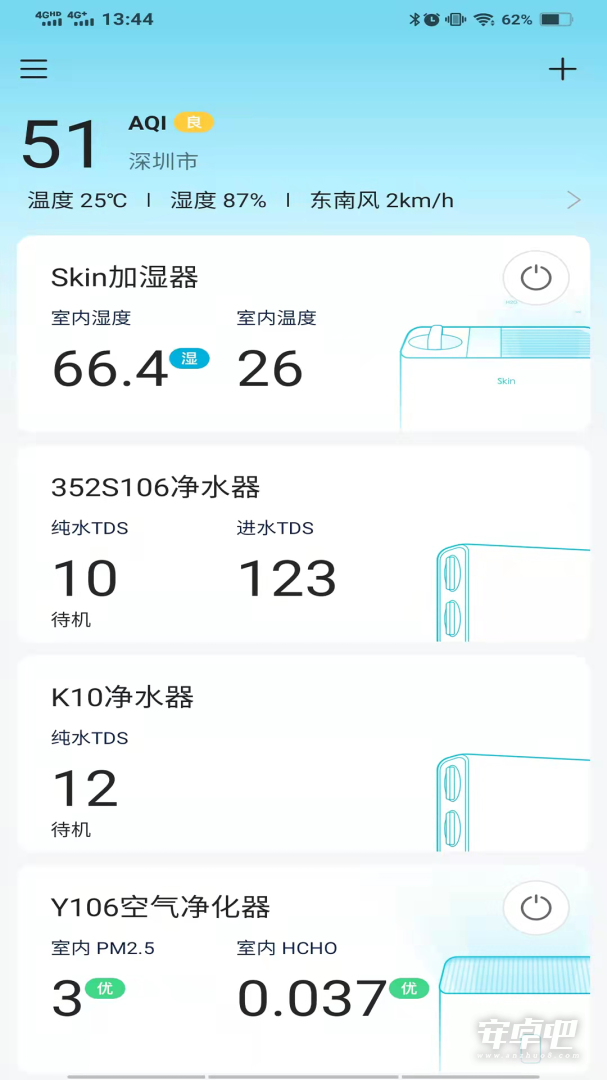The width and height of the screenshot is (607, 1080).
Task: Open the hamburger drawer menu
Action: pyautogui.click(x=34, y=68)
